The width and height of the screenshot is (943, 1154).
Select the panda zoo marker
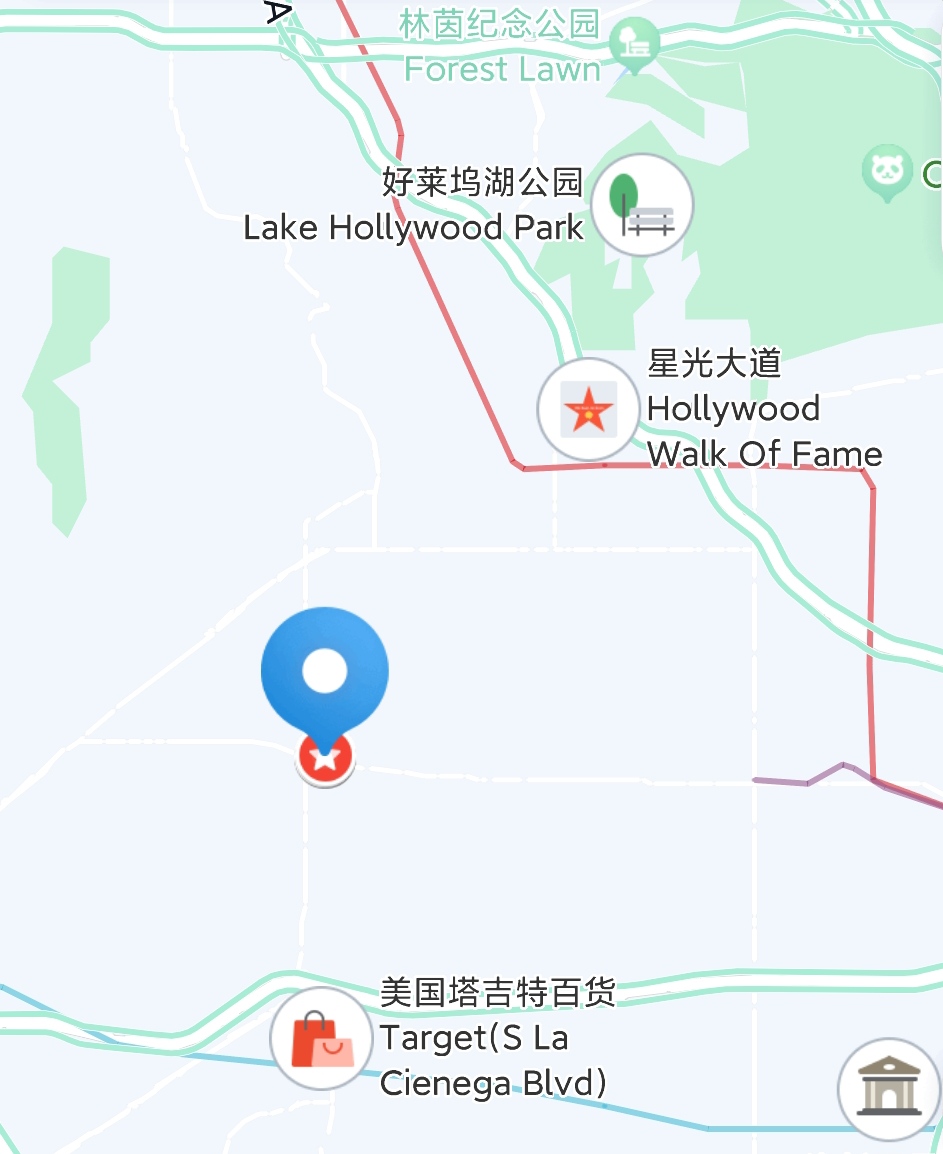(x=886, y=172)
